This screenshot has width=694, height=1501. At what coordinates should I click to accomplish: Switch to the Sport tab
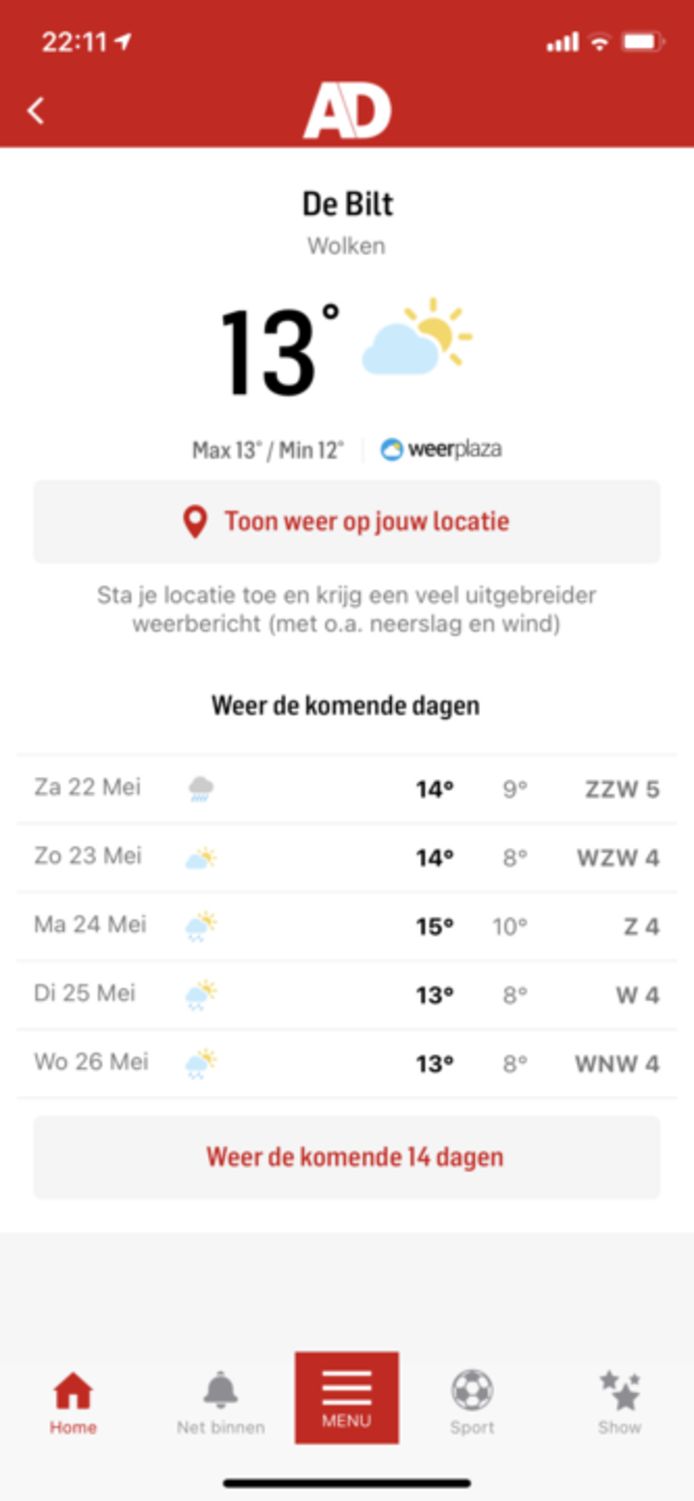tap(472, 1402)
